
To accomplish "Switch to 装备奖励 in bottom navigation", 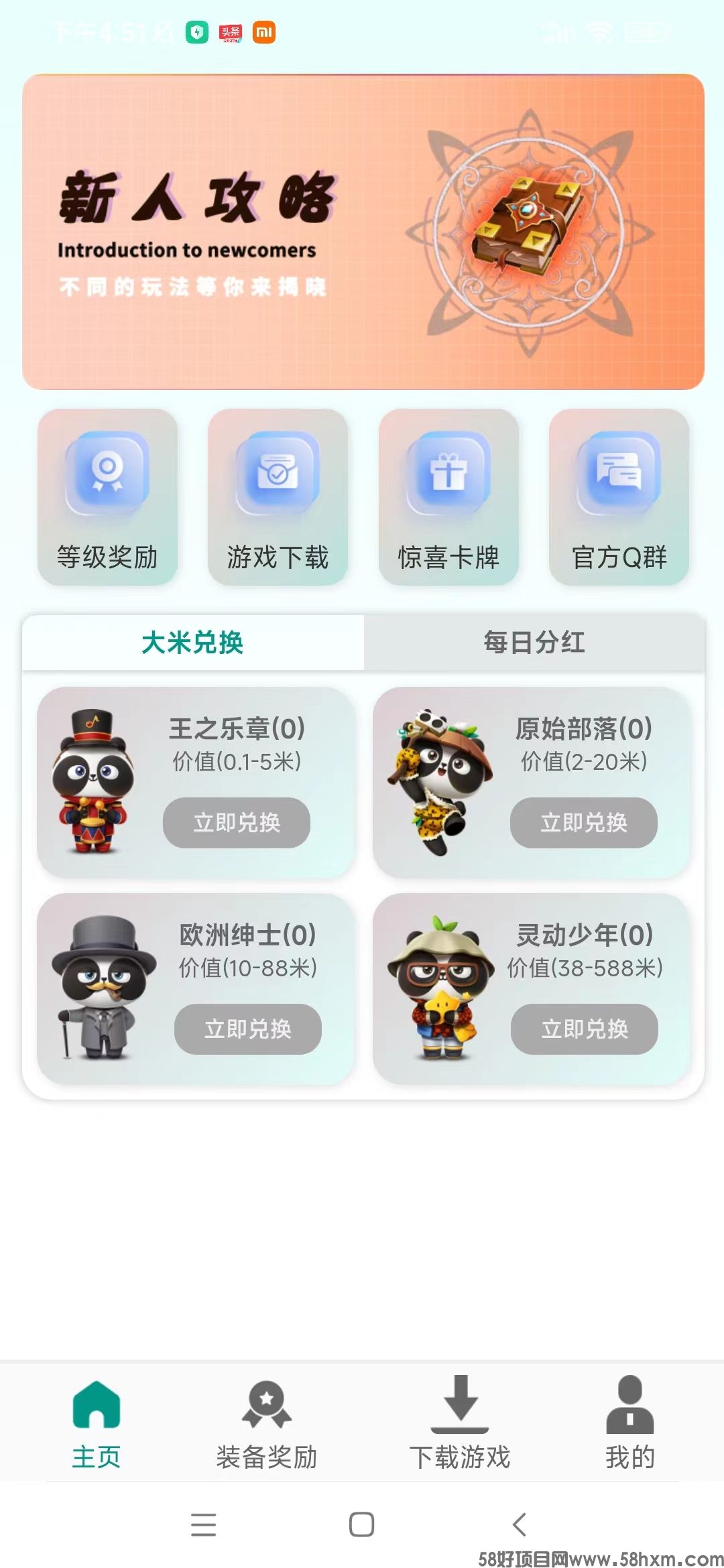I will point(266,1422).
